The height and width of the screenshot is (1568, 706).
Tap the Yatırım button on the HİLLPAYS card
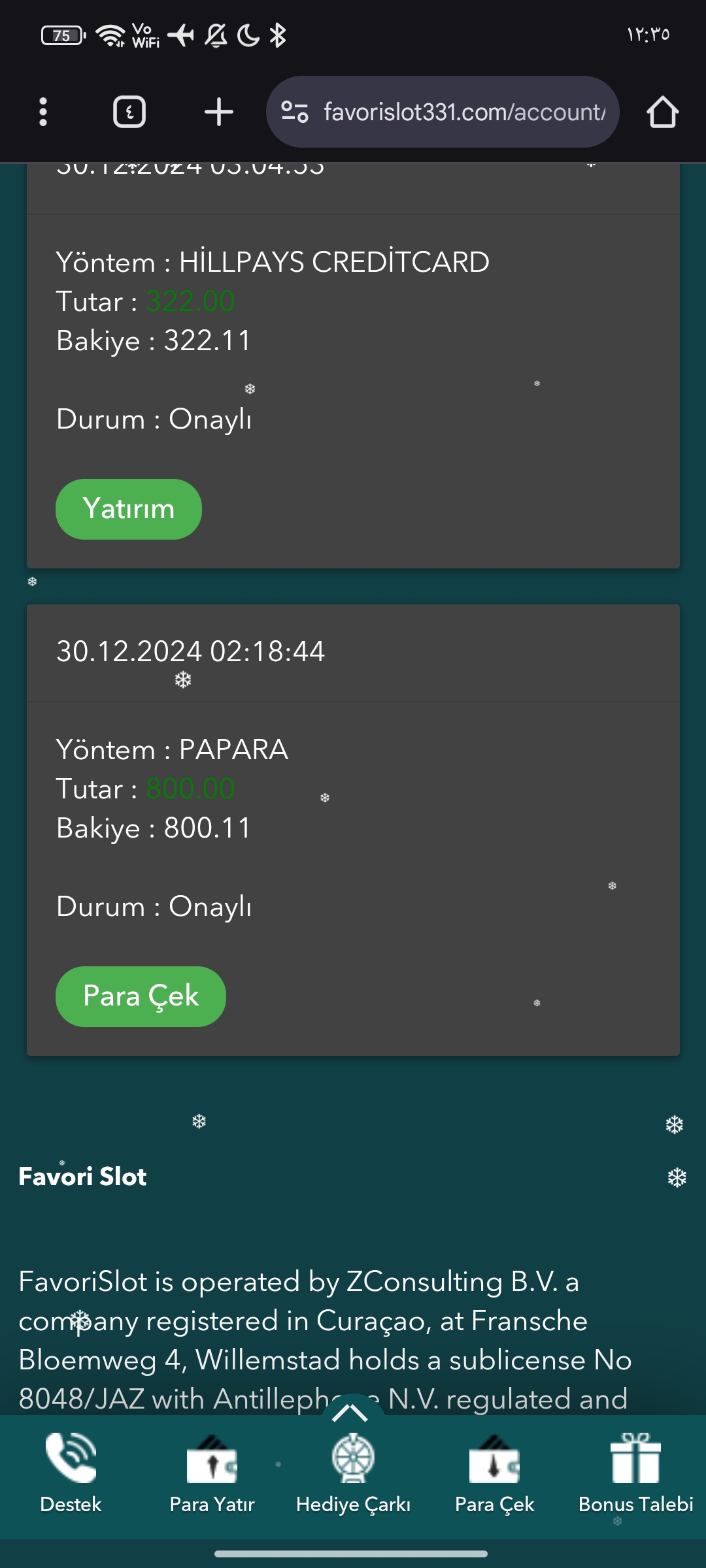[x=129, y=509]
